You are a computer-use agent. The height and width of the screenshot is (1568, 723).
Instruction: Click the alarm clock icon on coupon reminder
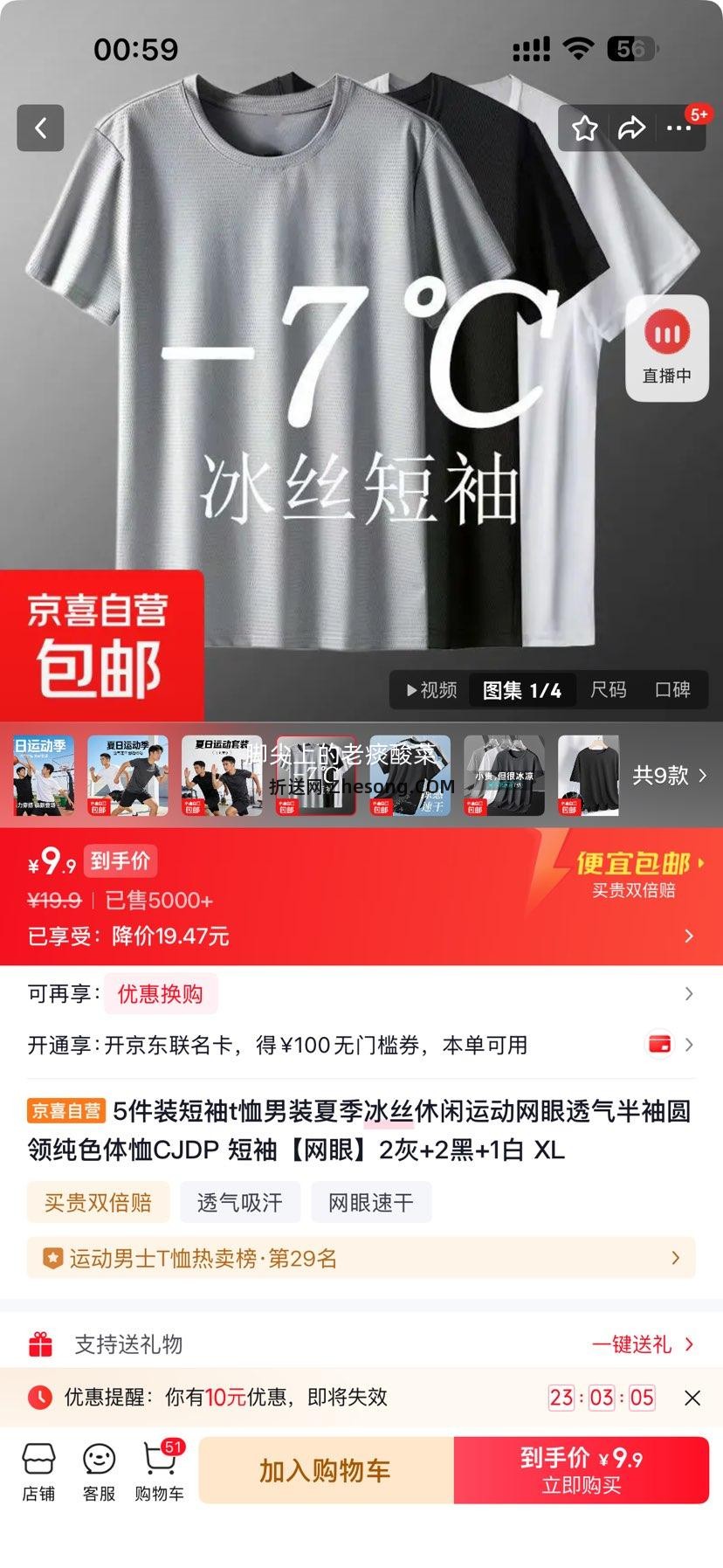pyautogui.click(x=39, y=1398)
